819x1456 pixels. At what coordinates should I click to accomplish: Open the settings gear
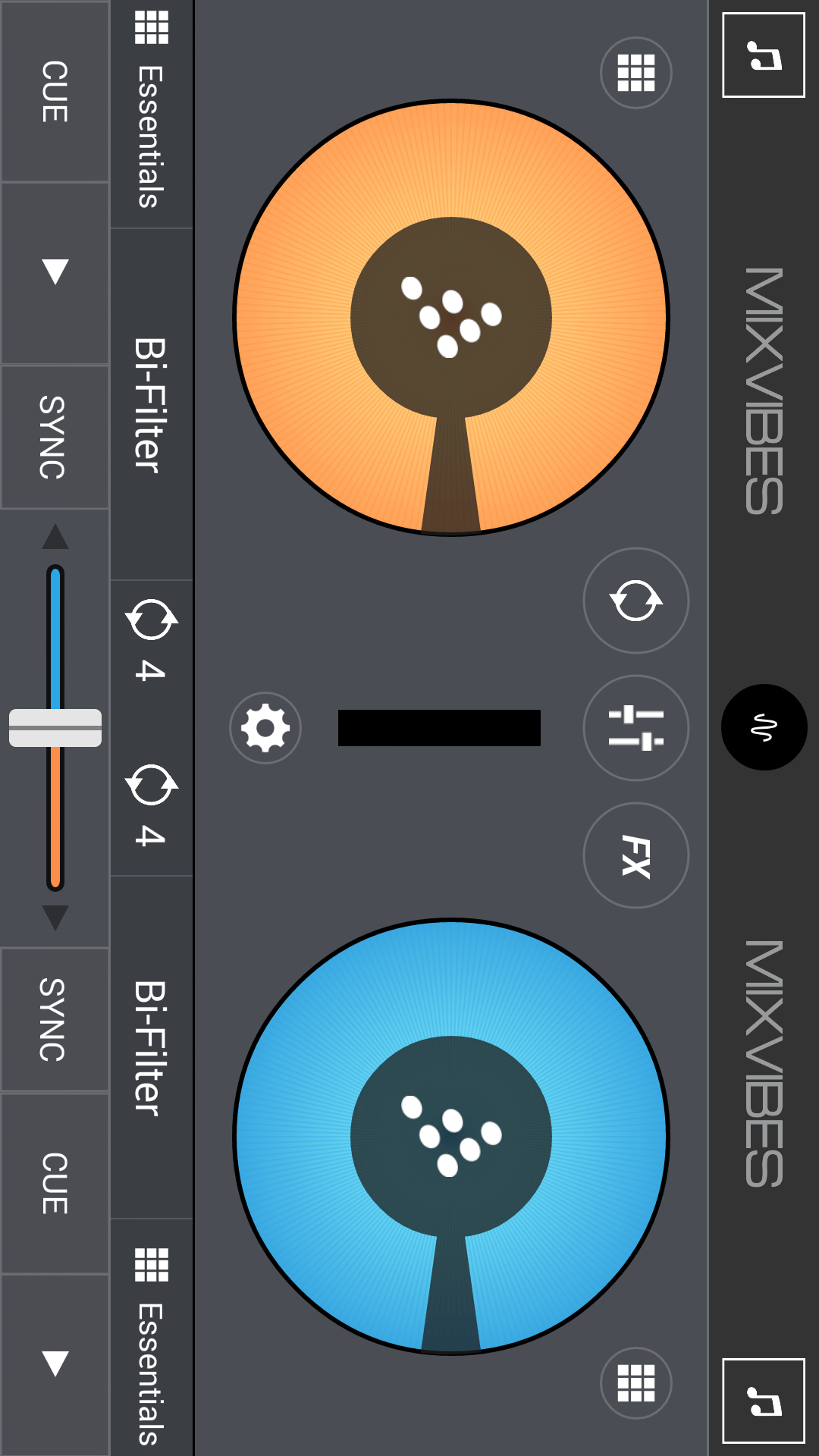pos(265,728)
